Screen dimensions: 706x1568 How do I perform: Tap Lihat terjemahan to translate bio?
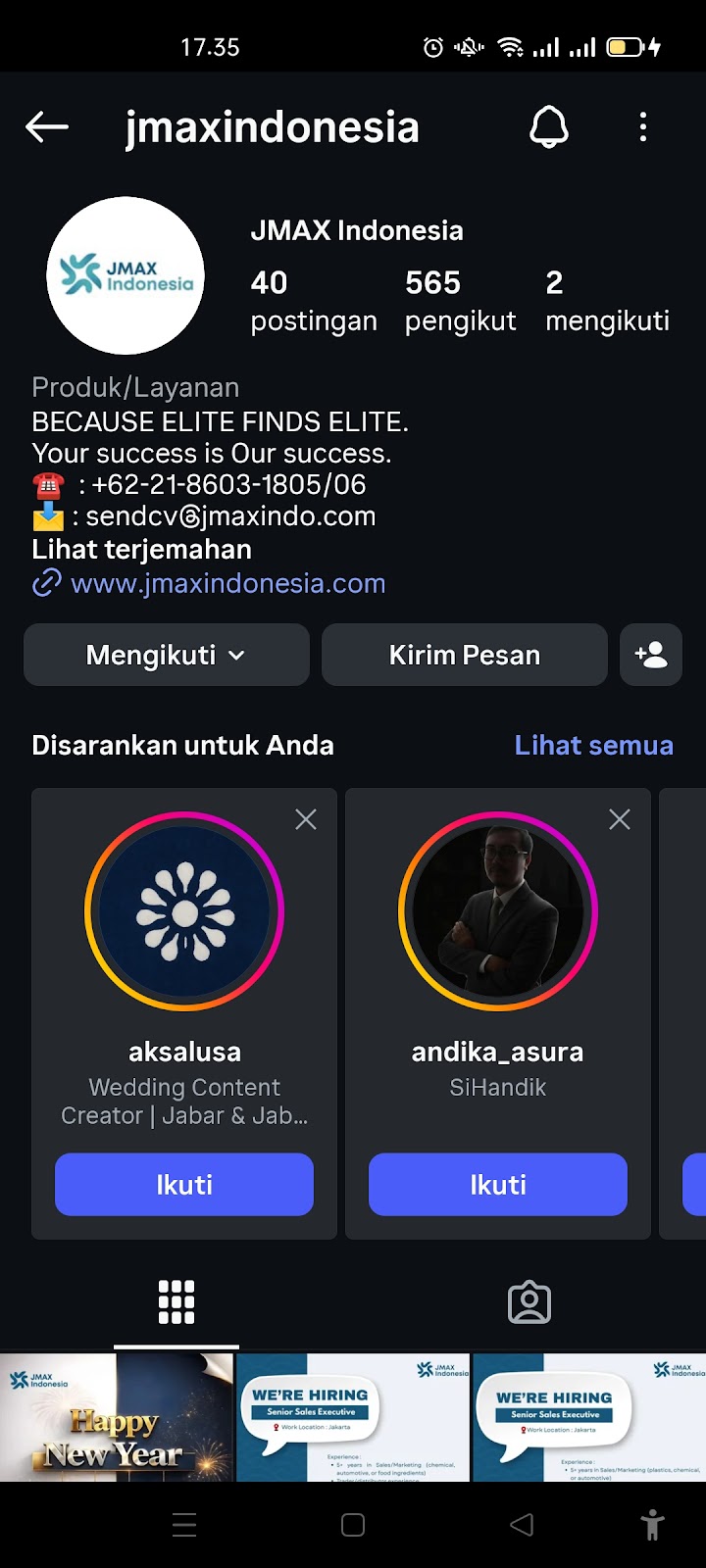coord(141,550)
